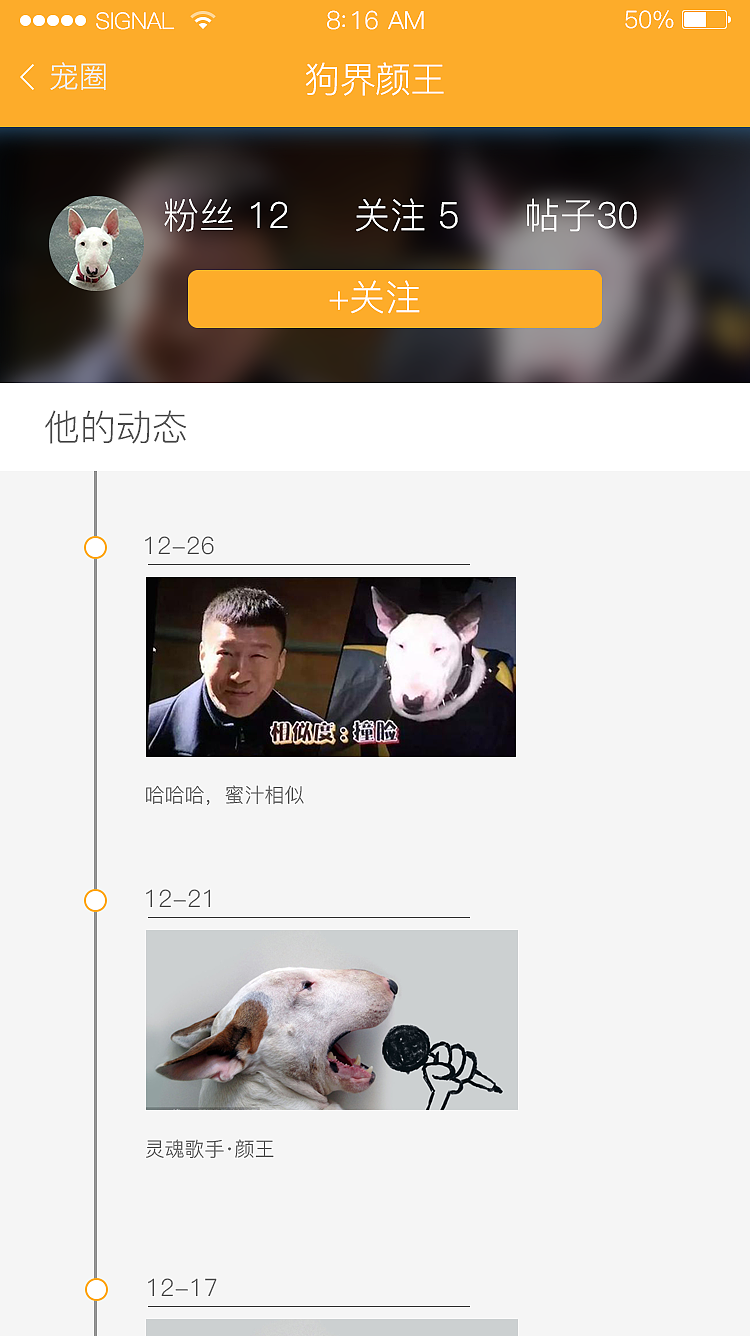Select the 狗界颜王 title text
Viewport: 750px width, 1336px height.
[x=375, y=77]
